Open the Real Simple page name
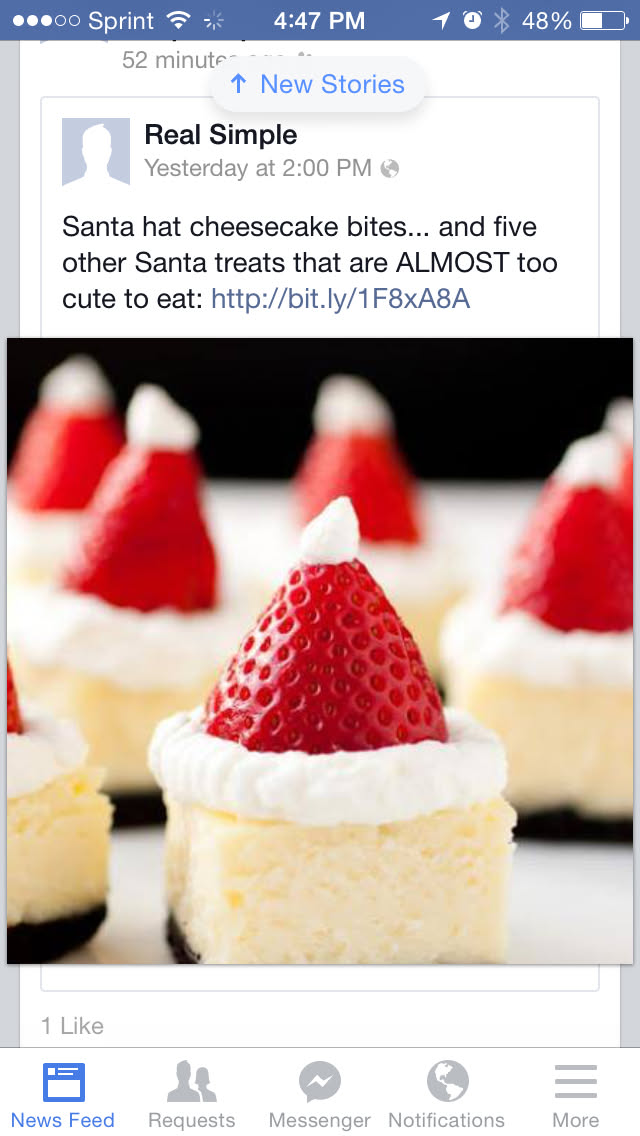The height and width of the screenshot is (1136, 640). coord(220,135)
